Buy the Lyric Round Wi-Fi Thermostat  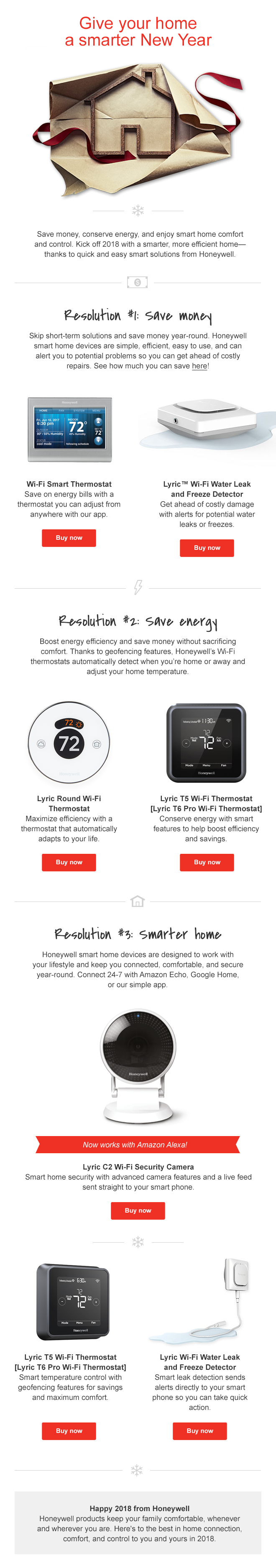69,862
